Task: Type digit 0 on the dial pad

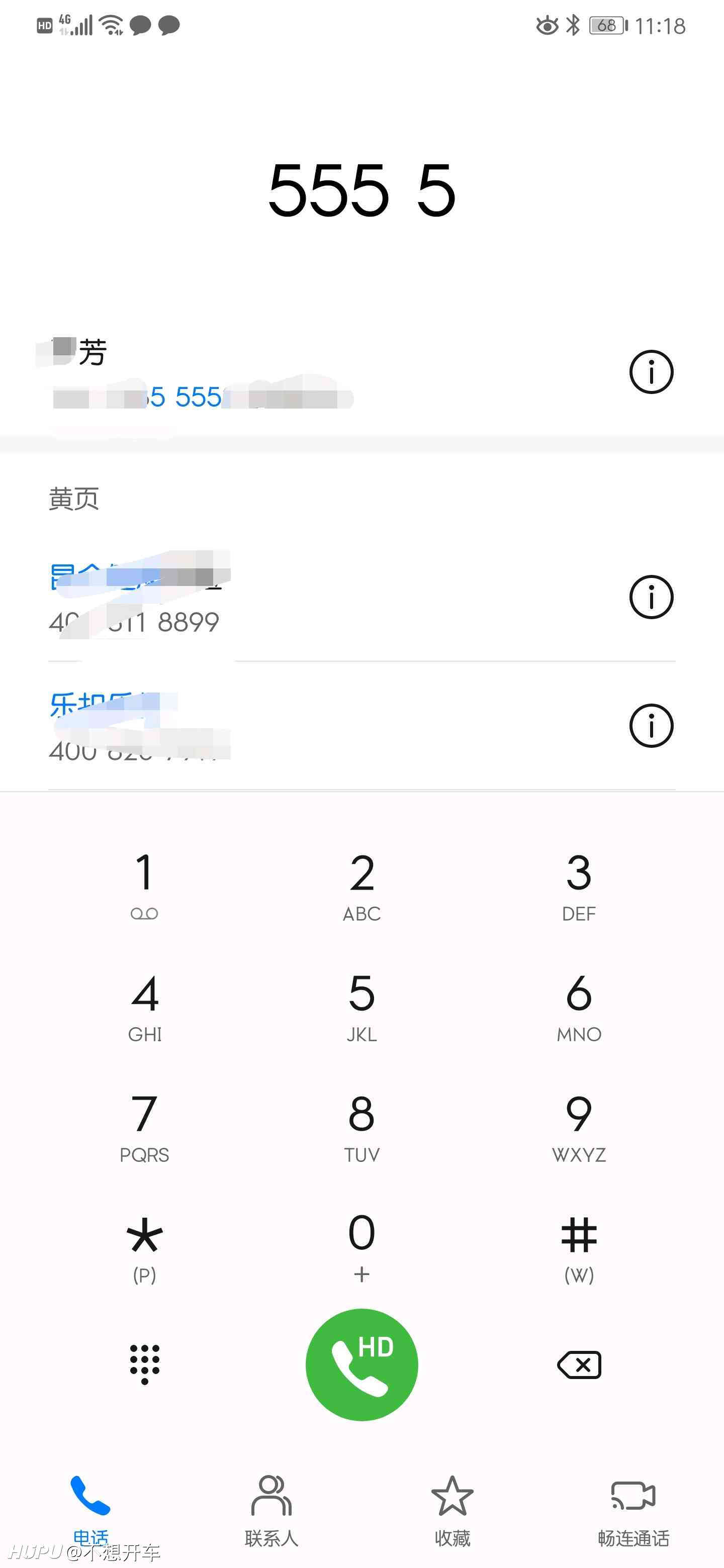Action: [361, 1248]
